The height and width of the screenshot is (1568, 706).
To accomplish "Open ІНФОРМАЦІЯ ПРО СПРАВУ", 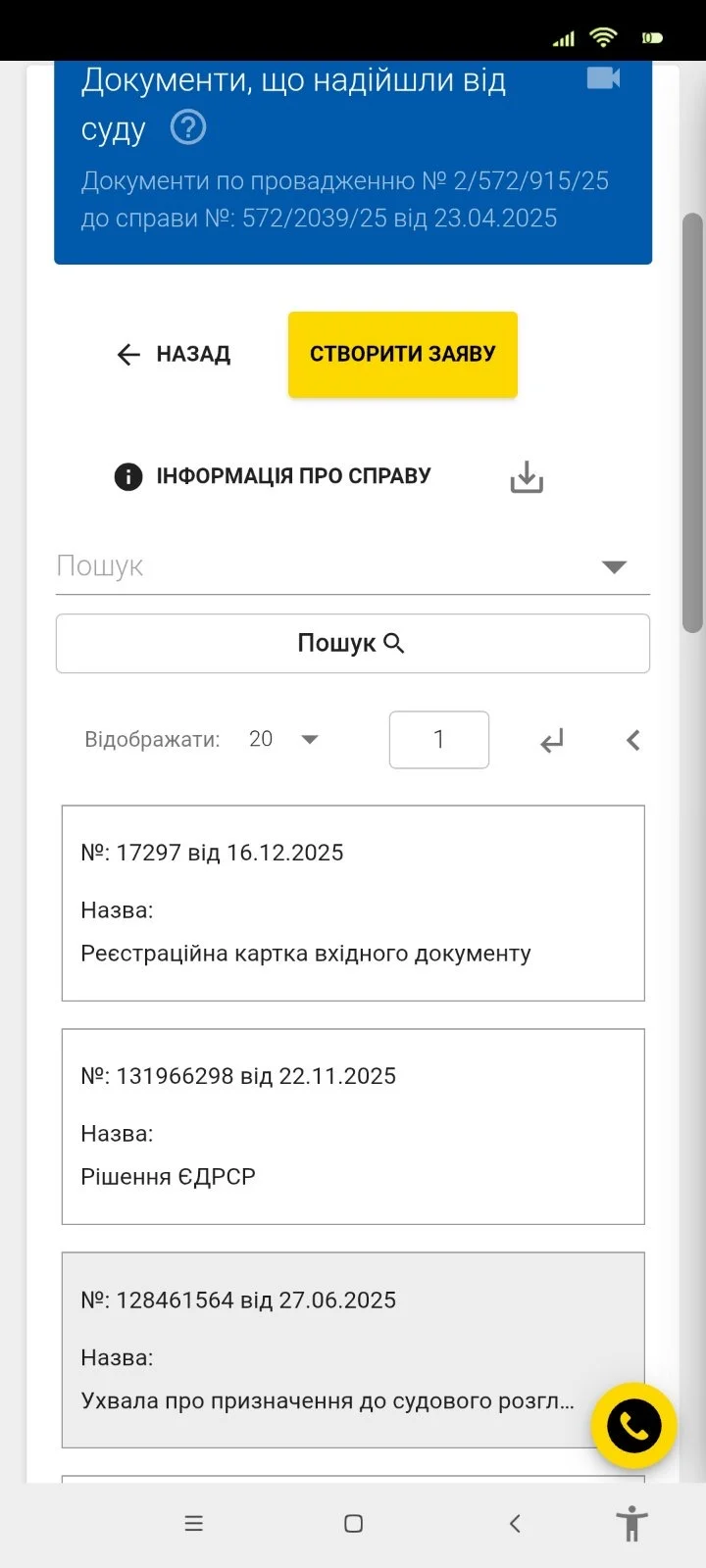I will click(x=274, y=476).
